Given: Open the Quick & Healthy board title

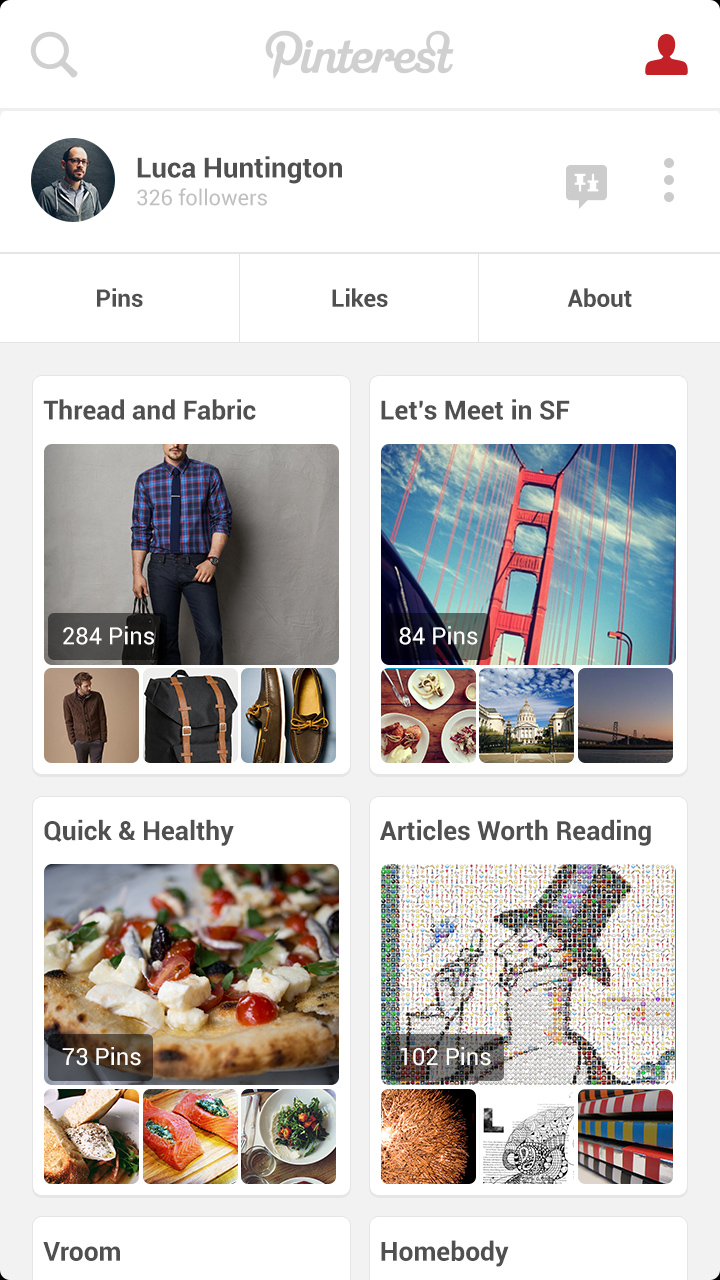Looking at the screenshot, I should (136, 830).
